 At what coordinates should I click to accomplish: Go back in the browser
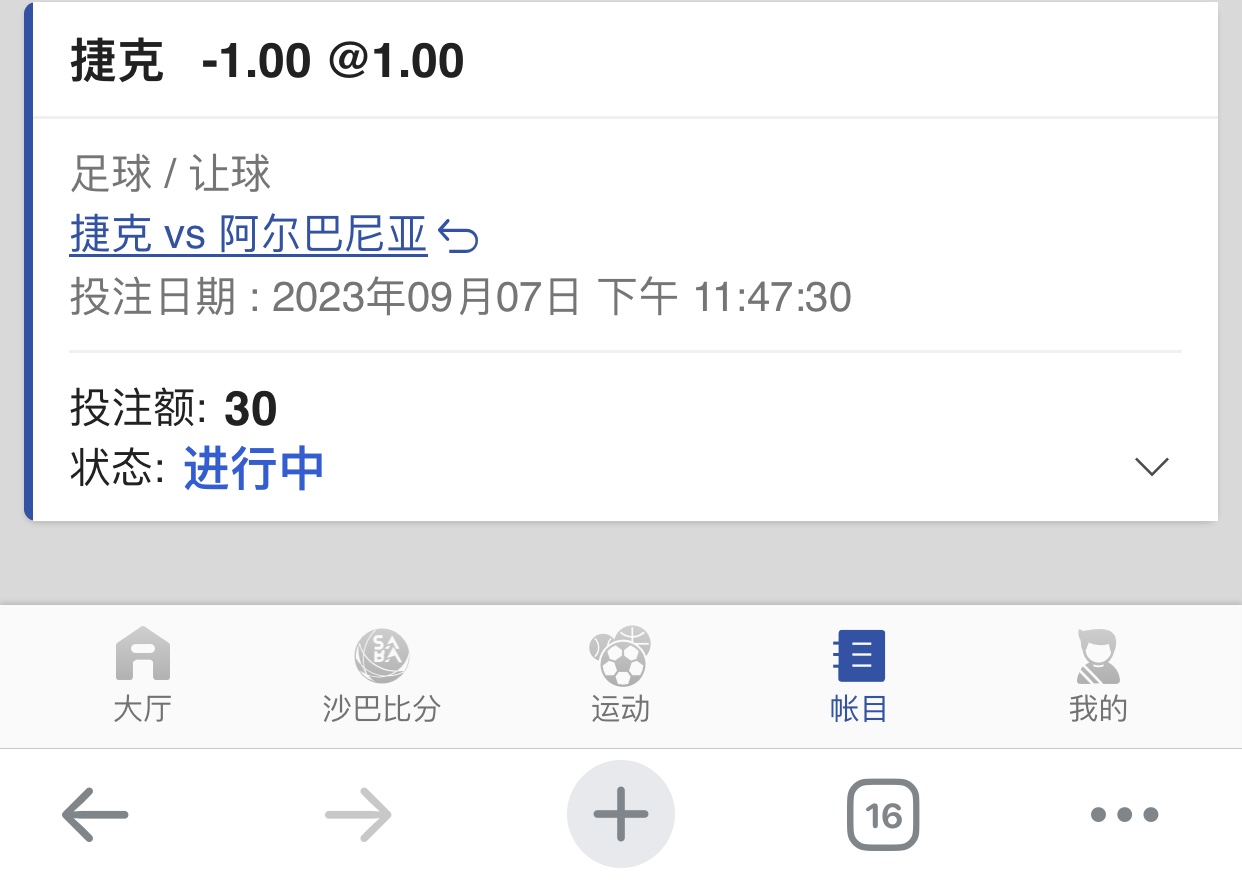[96, 815]
